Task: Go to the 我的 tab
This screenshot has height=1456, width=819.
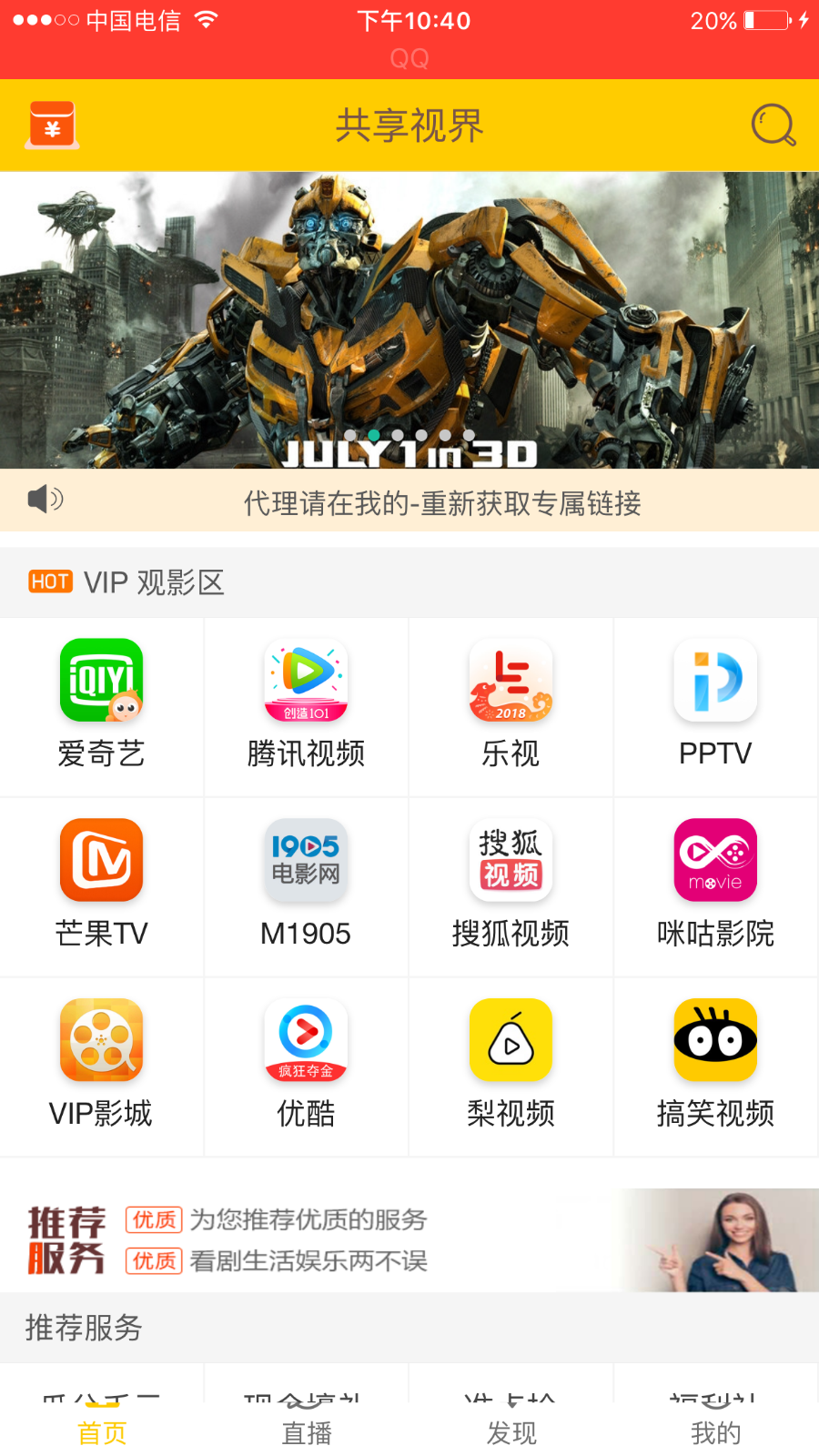Action: click(x=715, y=1432)
